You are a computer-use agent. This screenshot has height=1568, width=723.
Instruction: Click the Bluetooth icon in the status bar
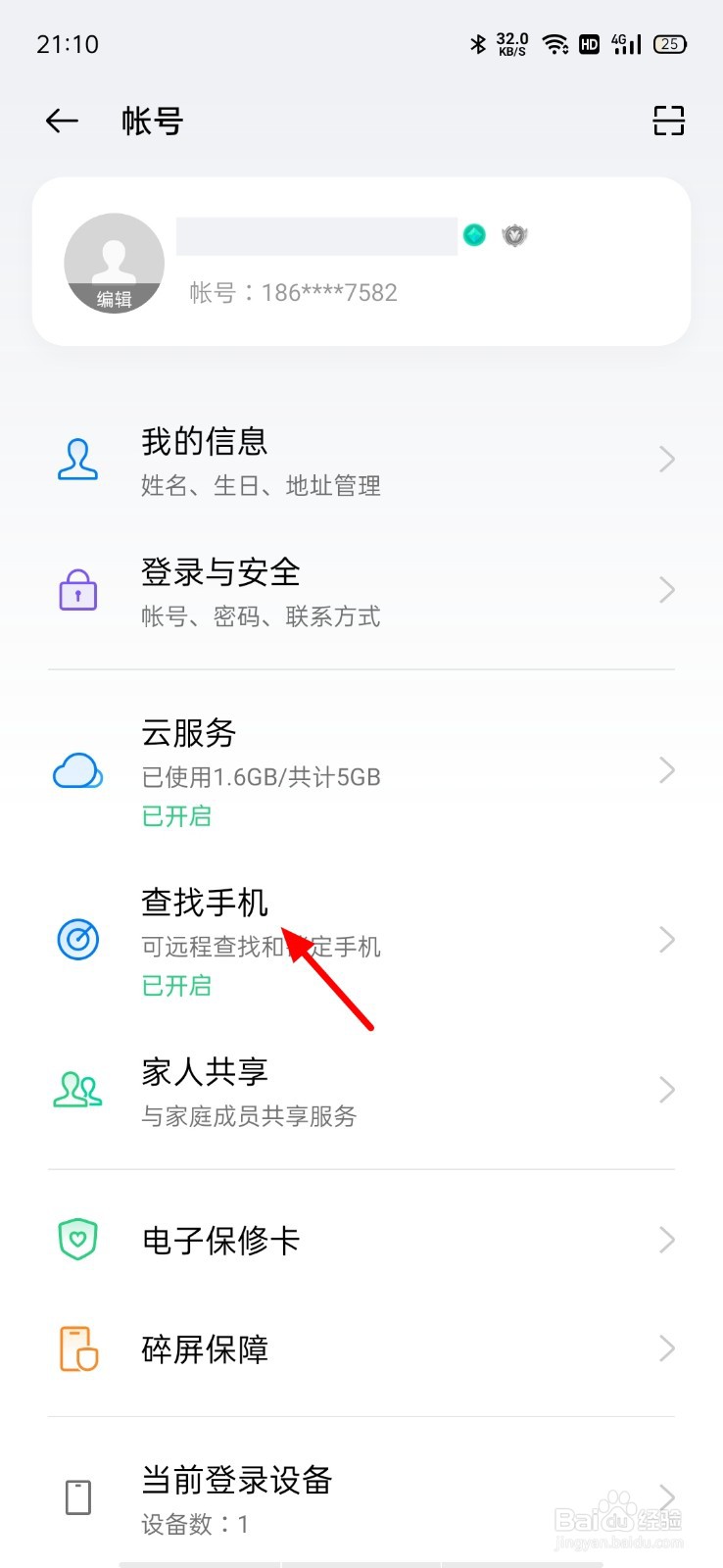click(478, 43)
